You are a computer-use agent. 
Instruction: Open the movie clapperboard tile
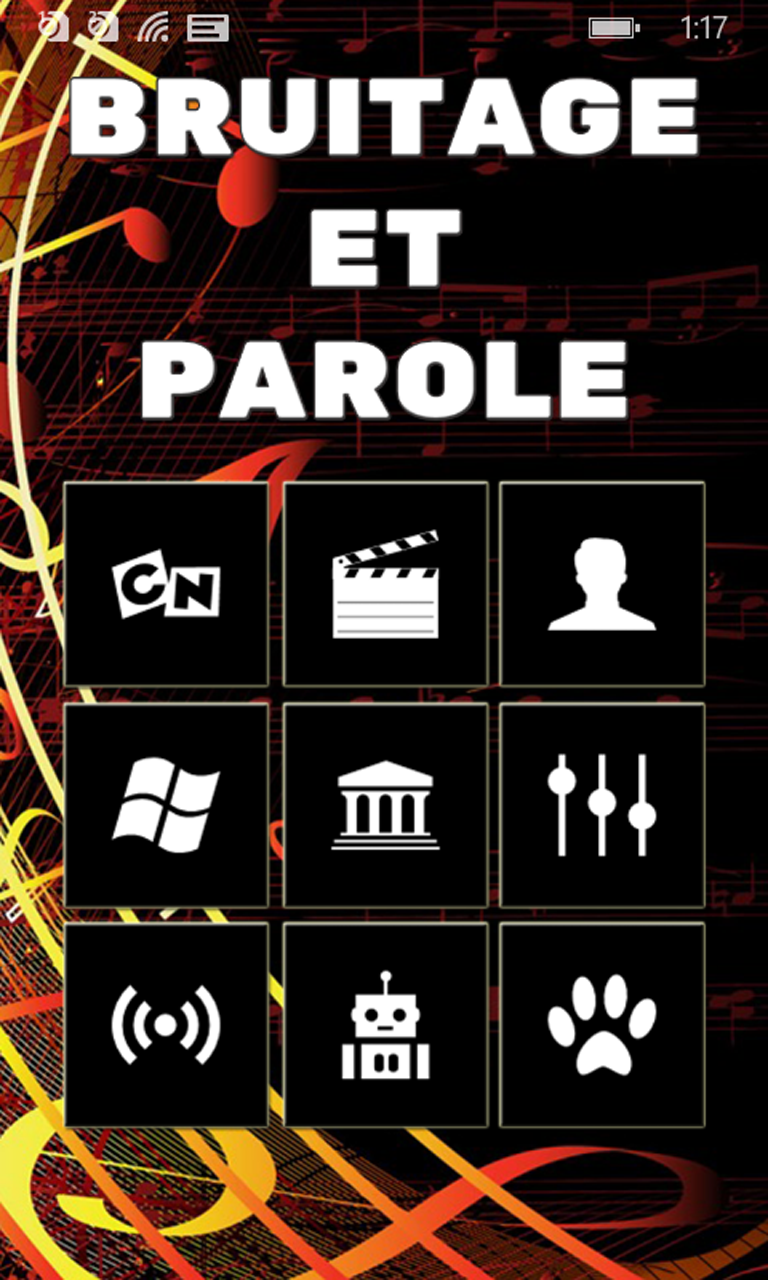(386, 584)
